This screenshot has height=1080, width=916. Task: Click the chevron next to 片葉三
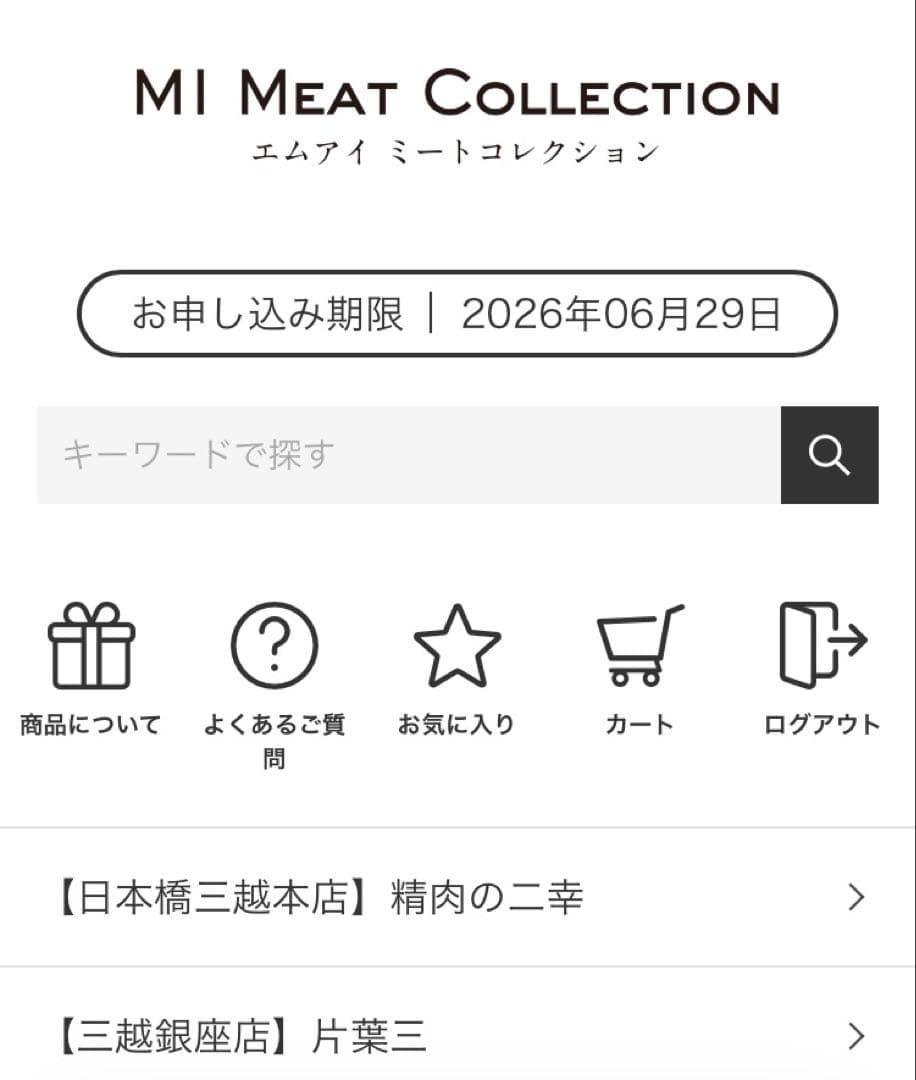(855, 1036)
